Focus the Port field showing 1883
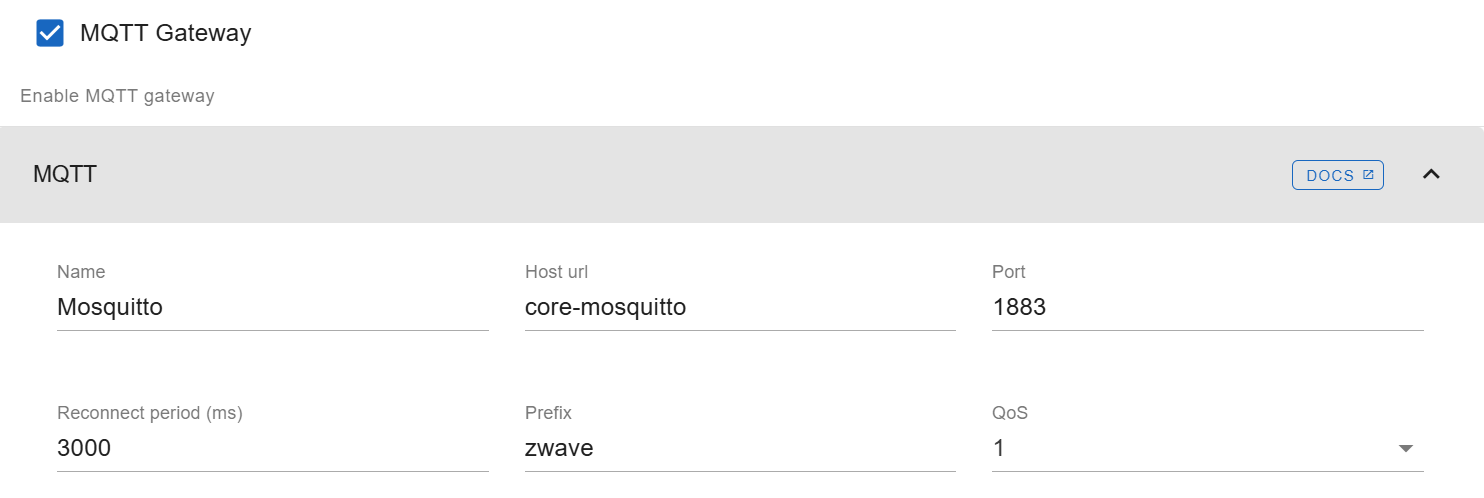The width and height of the screenshot is (1484, 498). pyautogui.click(x=1206, y=308)
